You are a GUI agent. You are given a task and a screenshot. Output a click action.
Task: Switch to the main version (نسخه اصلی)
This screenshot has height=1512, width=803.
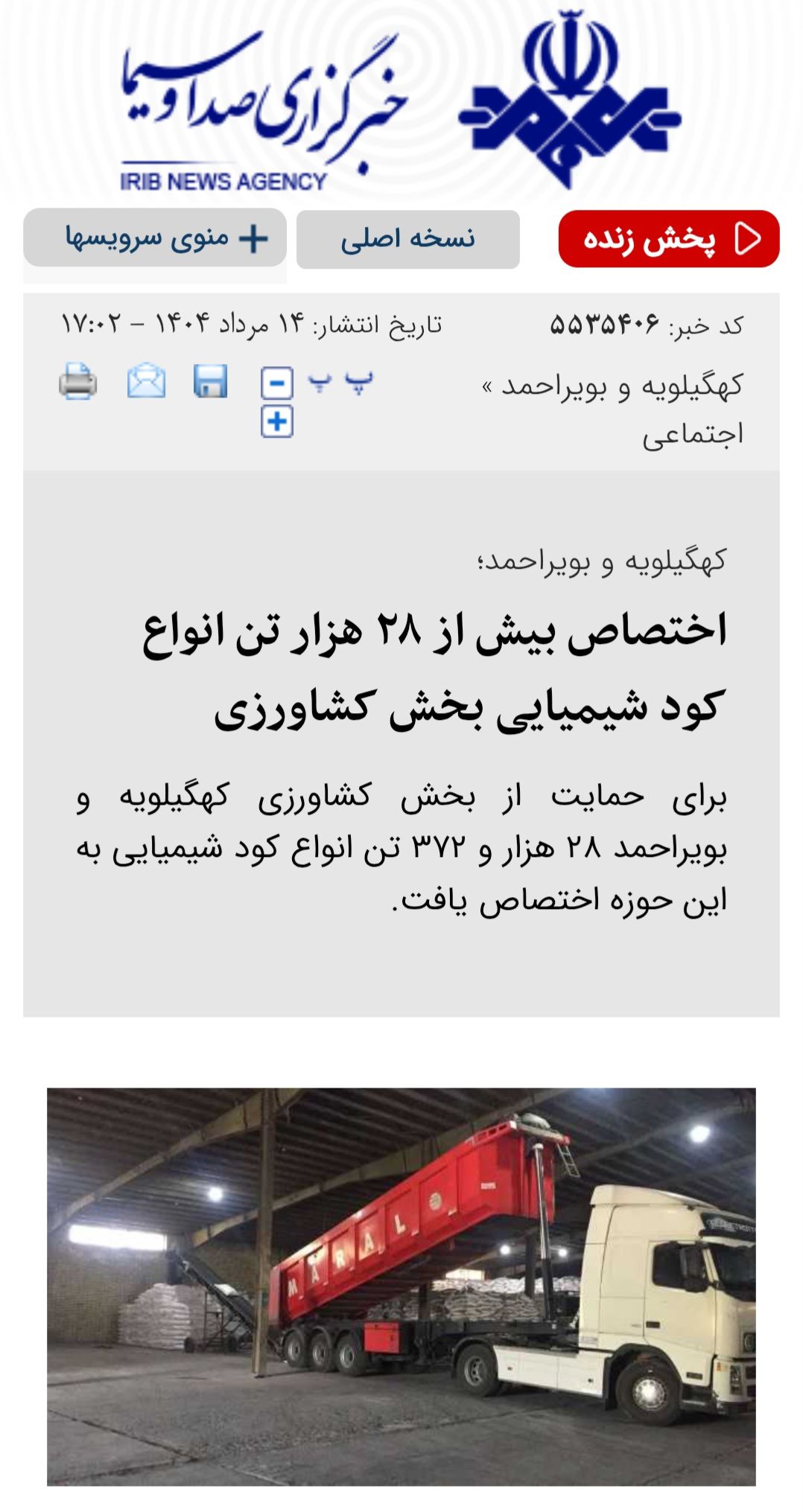[x=408, y=239]
